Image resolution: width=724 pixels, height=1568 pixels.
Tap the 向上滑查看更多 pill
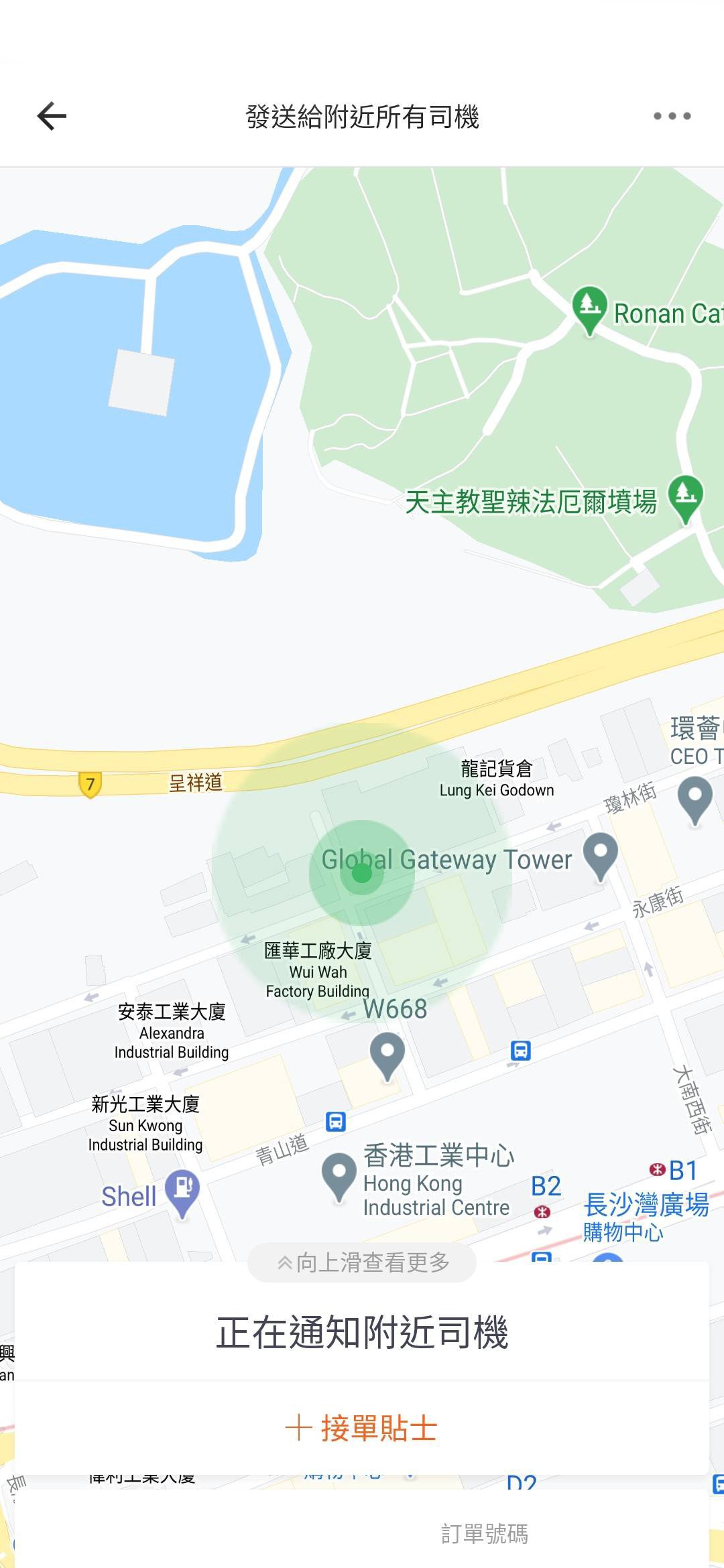[362, 1262]
